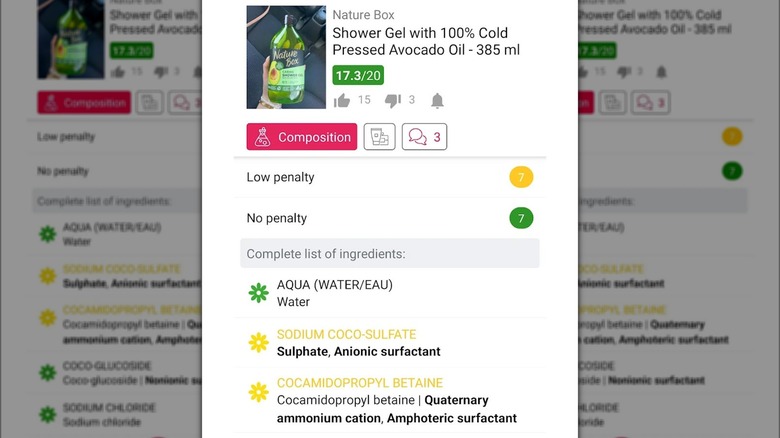
Task: Switch to the Composition tab
Action: [302, 137]
